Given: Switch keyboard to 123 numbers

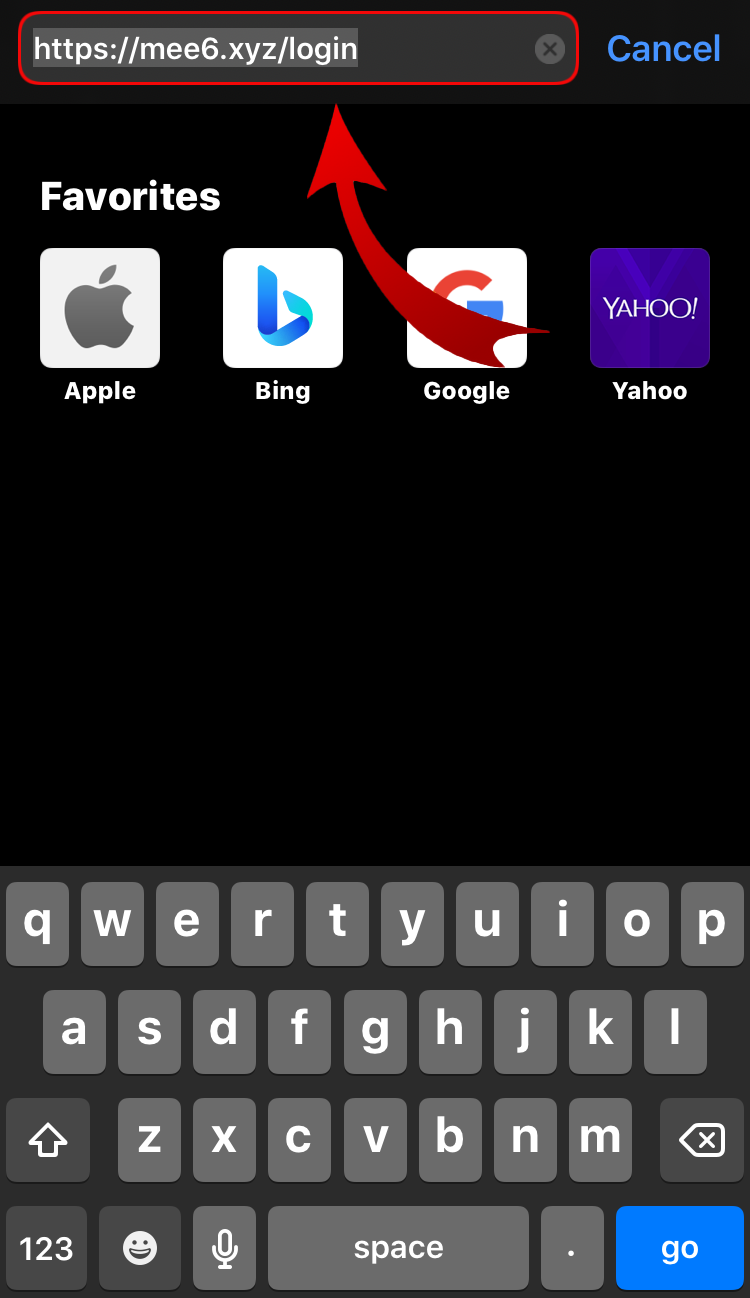Looking at the screenshot, I should coord(47,1247).
